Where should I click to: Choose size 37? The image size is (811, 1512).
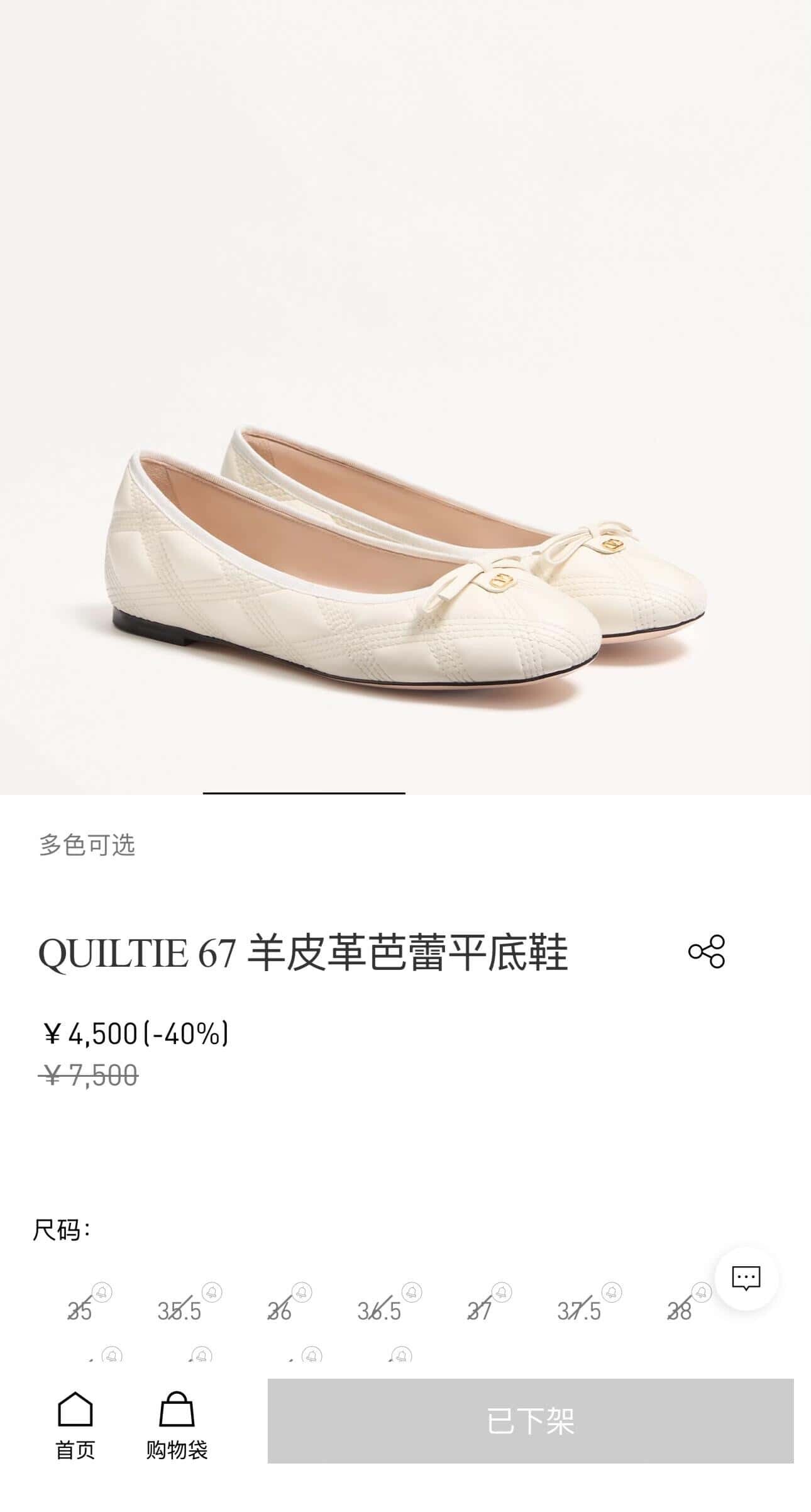click(x=480, y=1311)
